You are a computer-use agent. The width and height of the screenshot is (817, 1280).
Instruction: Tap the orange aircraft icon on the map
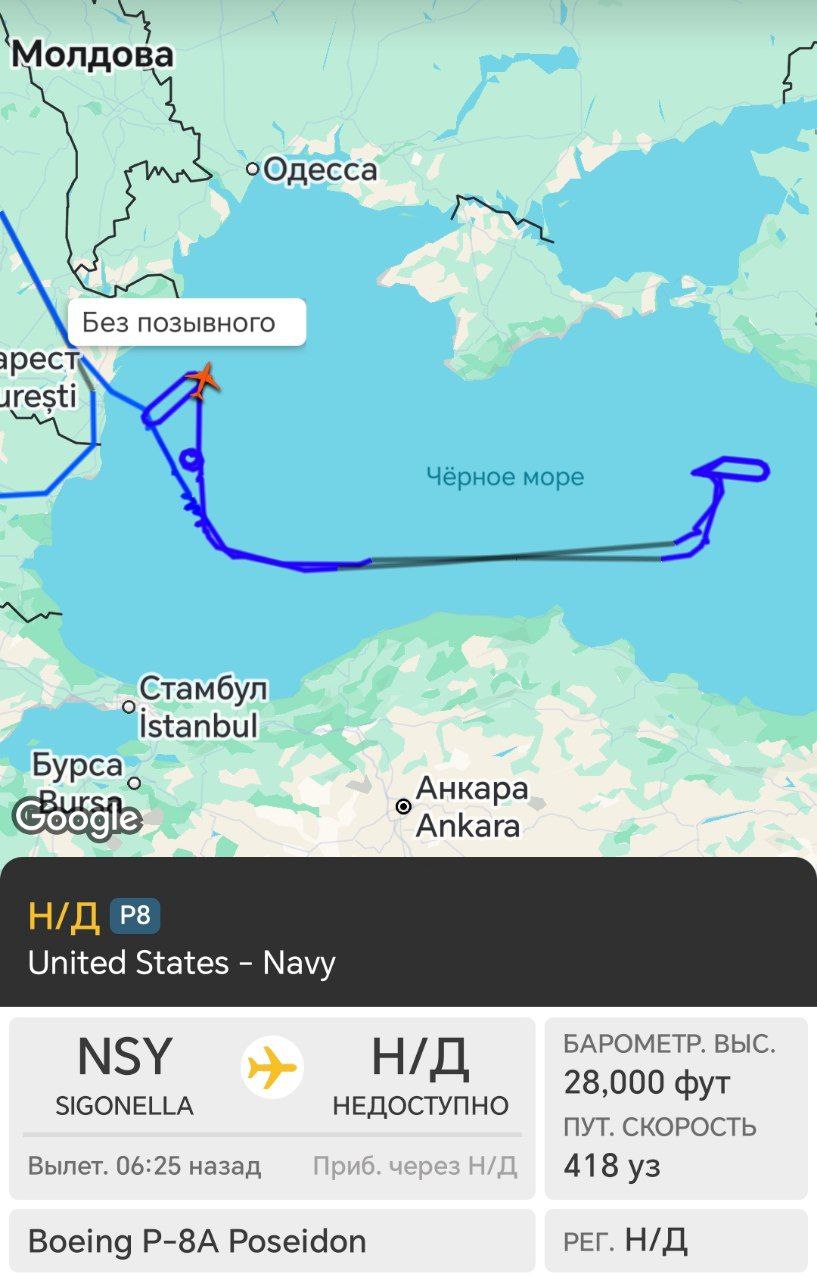tap(203, 381)
